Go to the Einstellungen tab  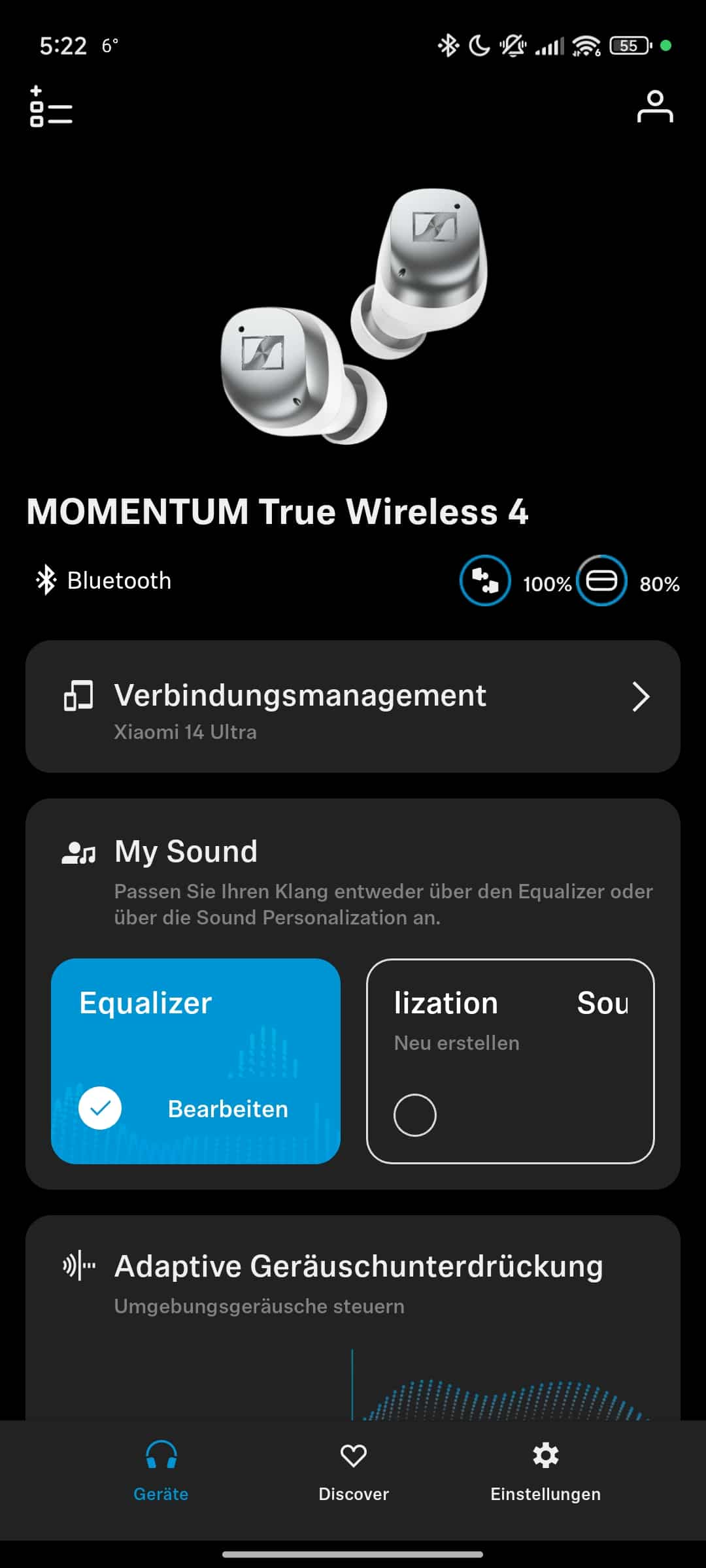pyautogui.click(x=545, y=1470)
